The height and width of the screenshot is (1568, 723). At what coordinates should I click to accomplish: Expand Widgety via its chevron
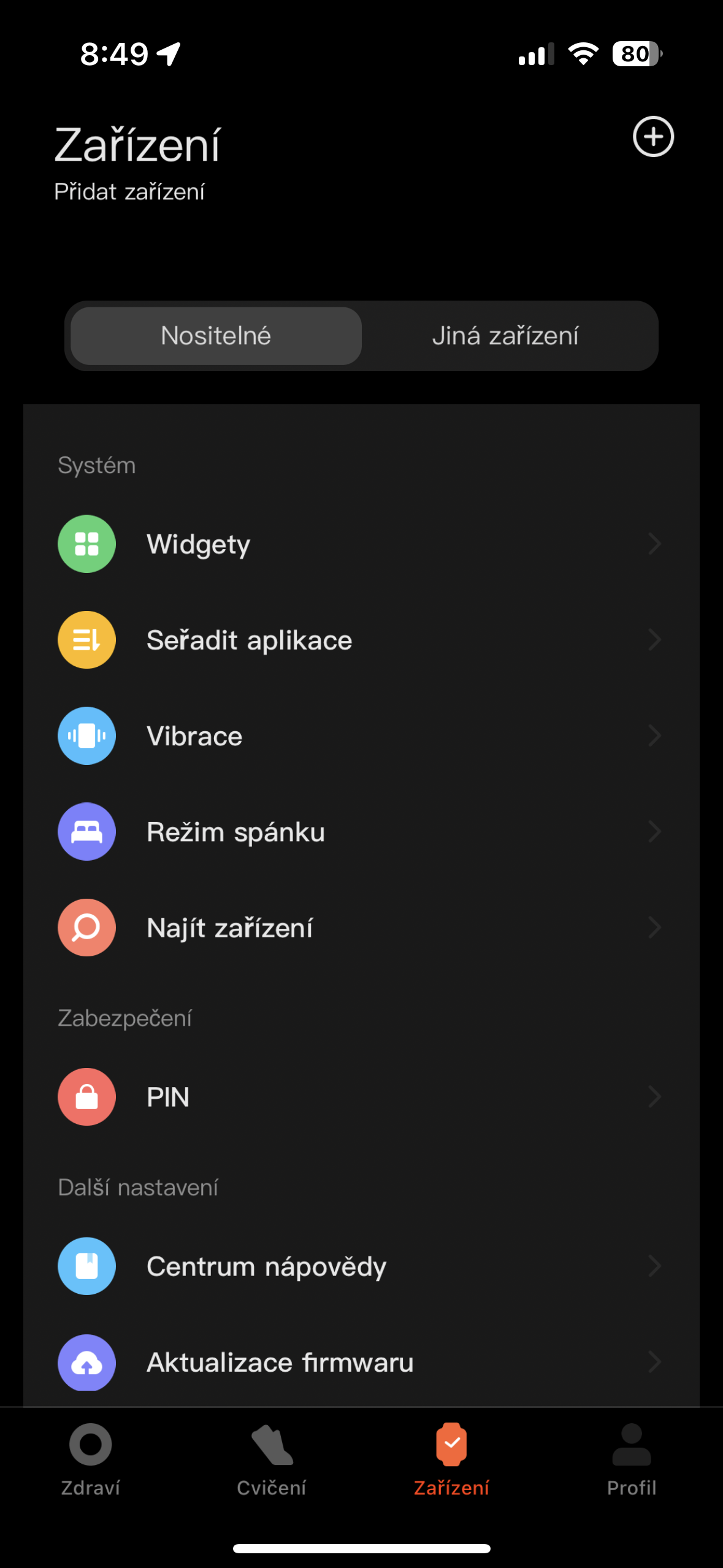point(654,544)
